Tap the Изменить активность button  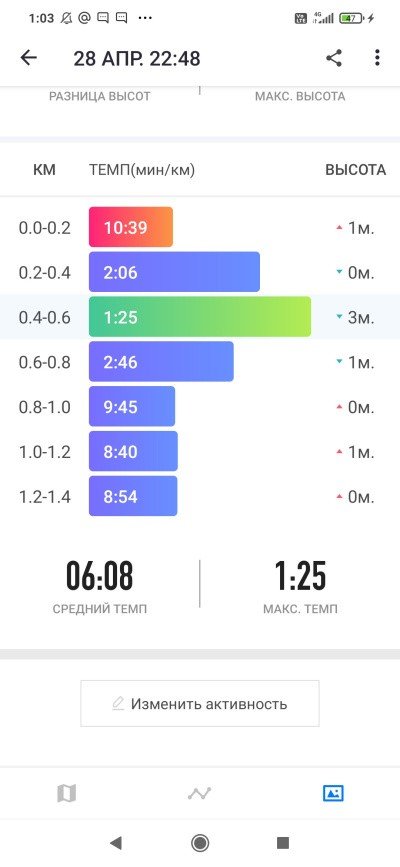click(200, 703)
